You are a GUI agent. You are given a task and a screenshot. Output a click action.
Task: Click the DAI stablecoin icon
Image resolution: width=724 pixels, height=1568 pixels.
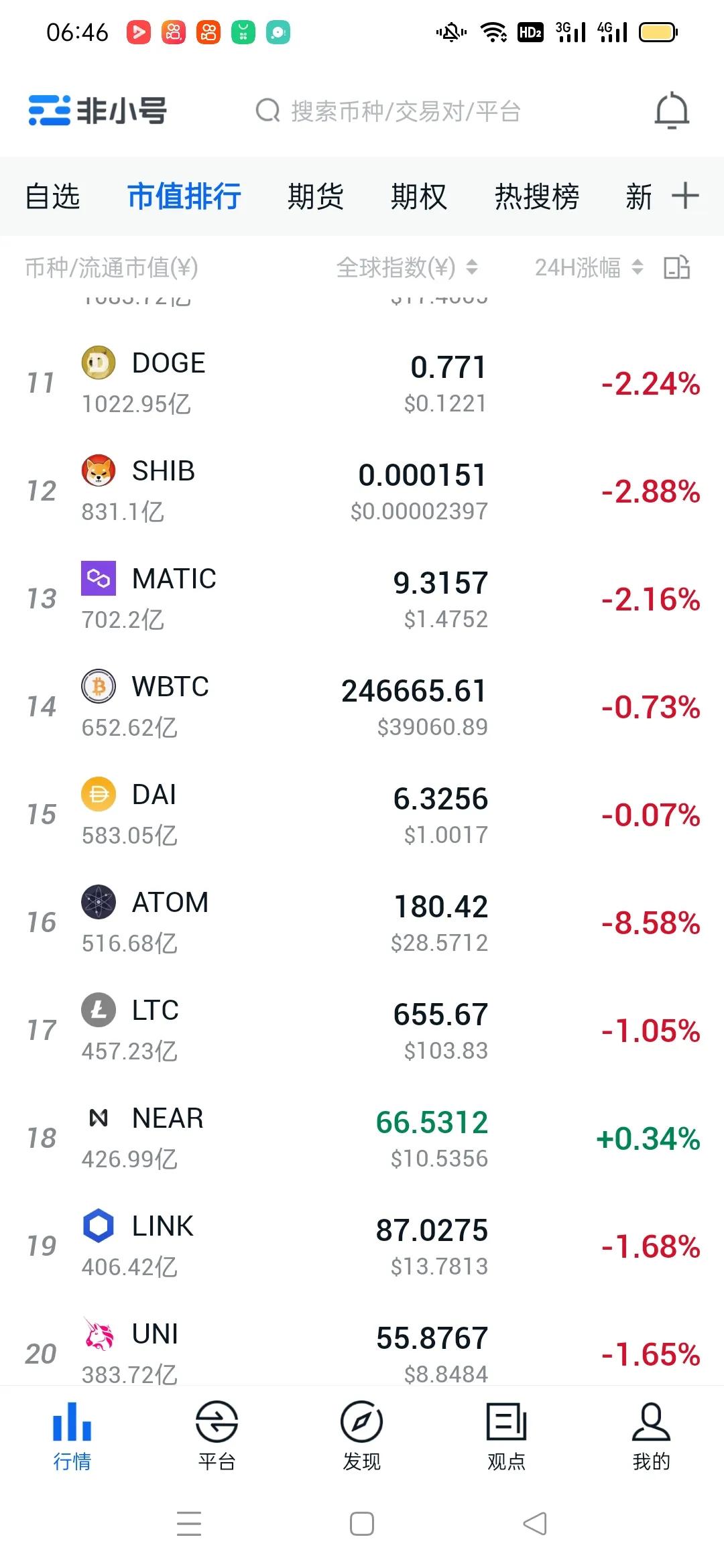(99, 794)
